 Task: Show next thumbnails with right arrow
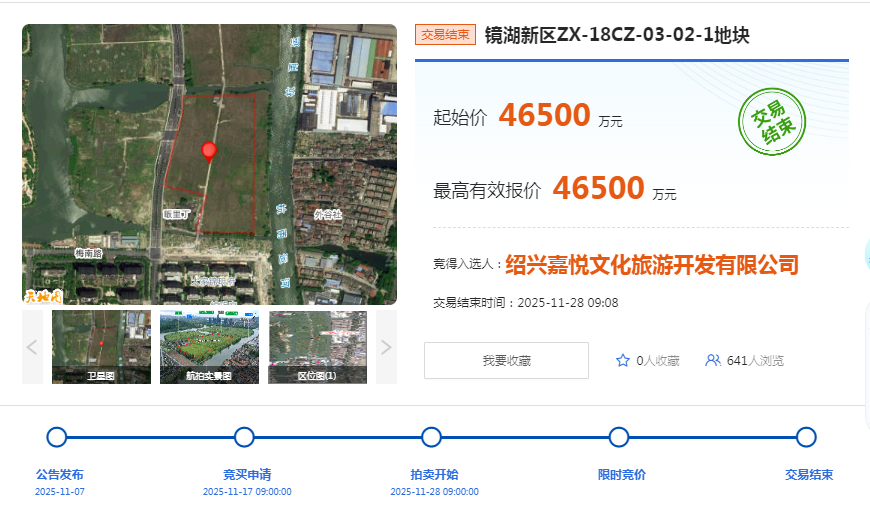(386, 347)
